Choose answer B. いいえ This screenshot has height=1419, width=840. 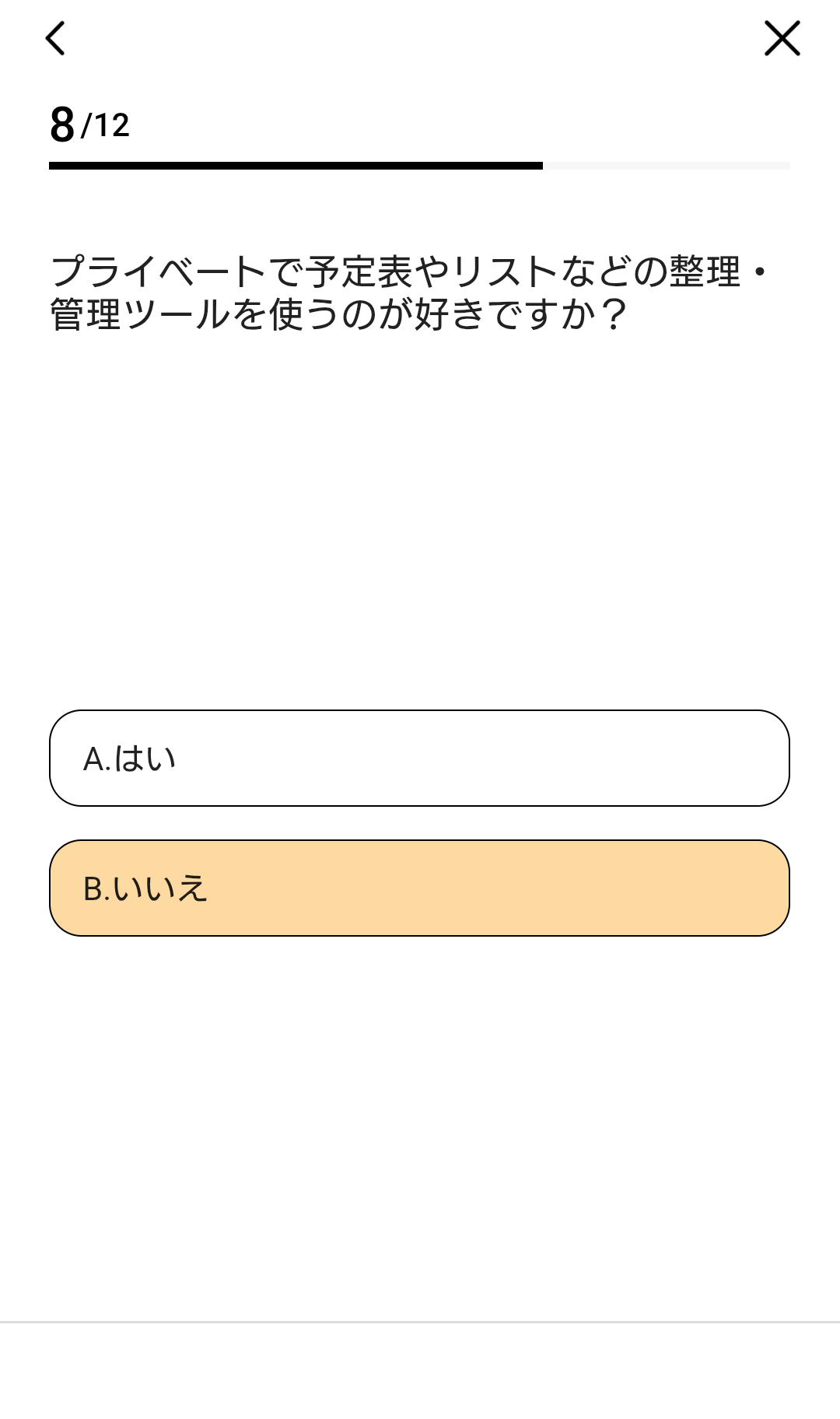(x=419, y=888)
